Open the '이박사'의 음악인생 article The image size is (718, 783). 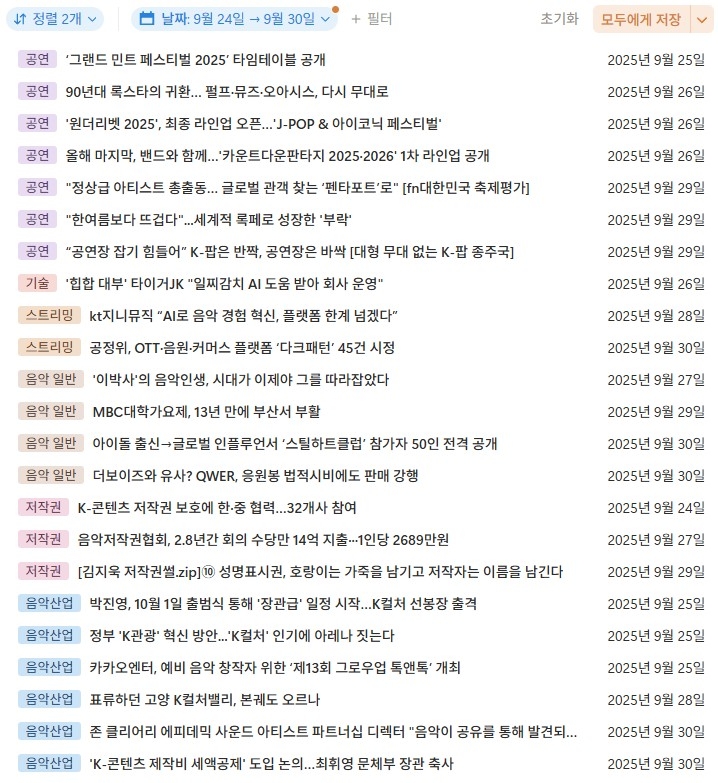click(240, 380)
